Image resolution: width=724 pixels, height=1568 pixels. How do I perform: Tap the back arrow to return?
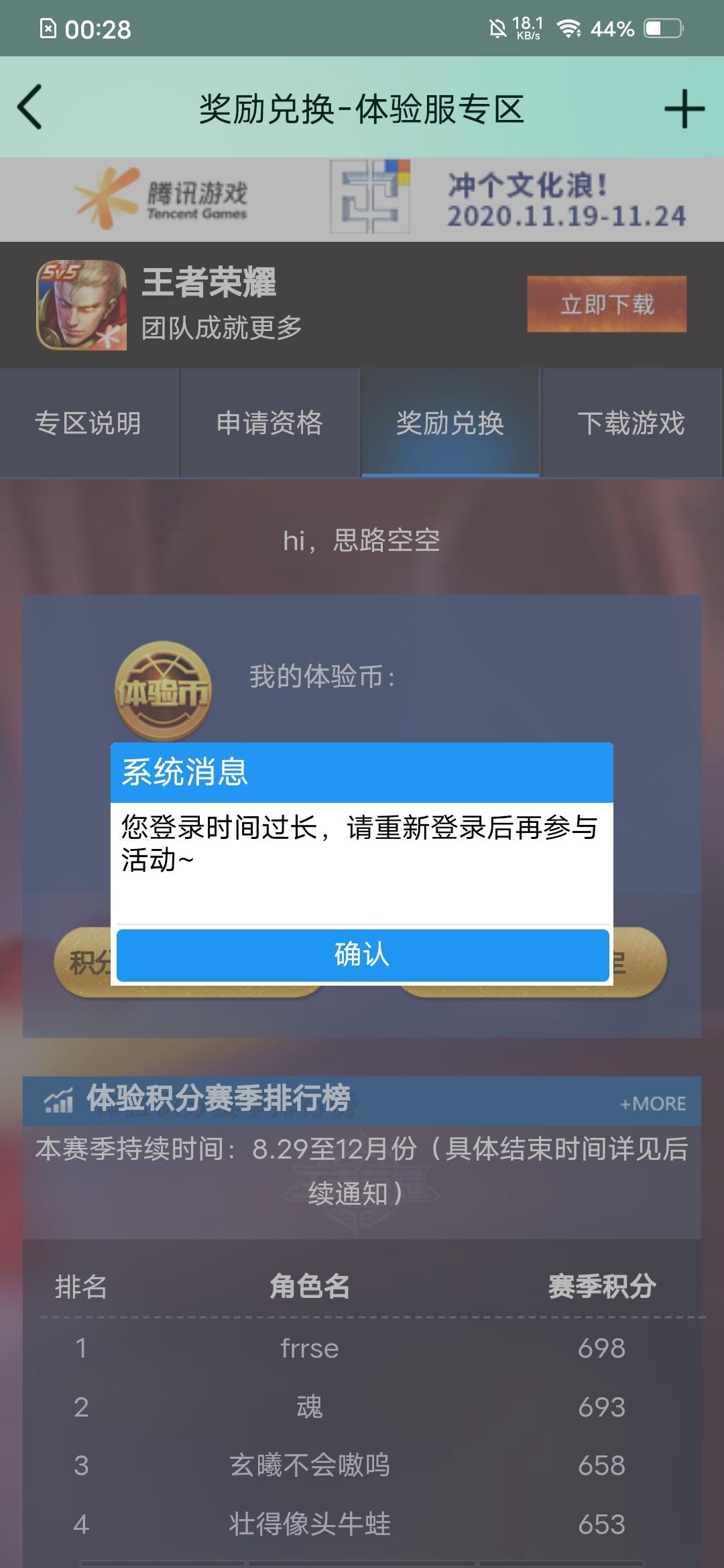click(28, 107)
